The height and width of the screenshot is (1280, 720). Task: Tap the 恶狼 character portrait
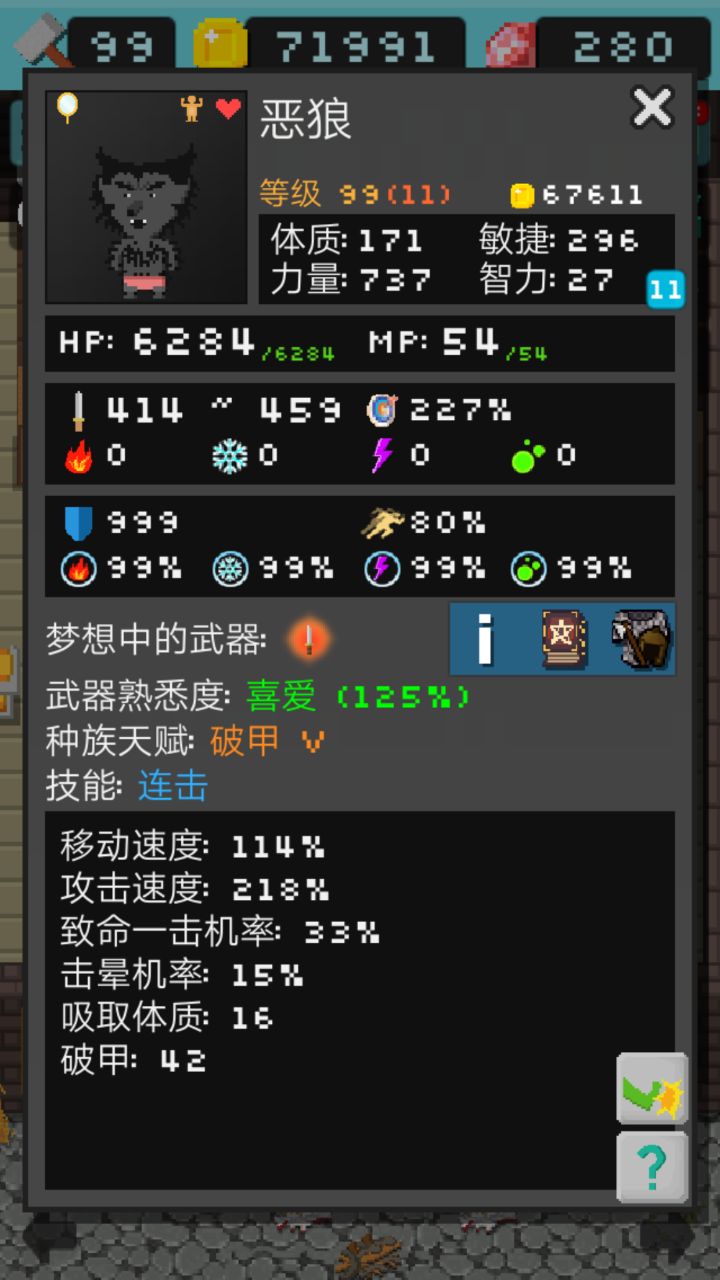click(x=146, y=198)
